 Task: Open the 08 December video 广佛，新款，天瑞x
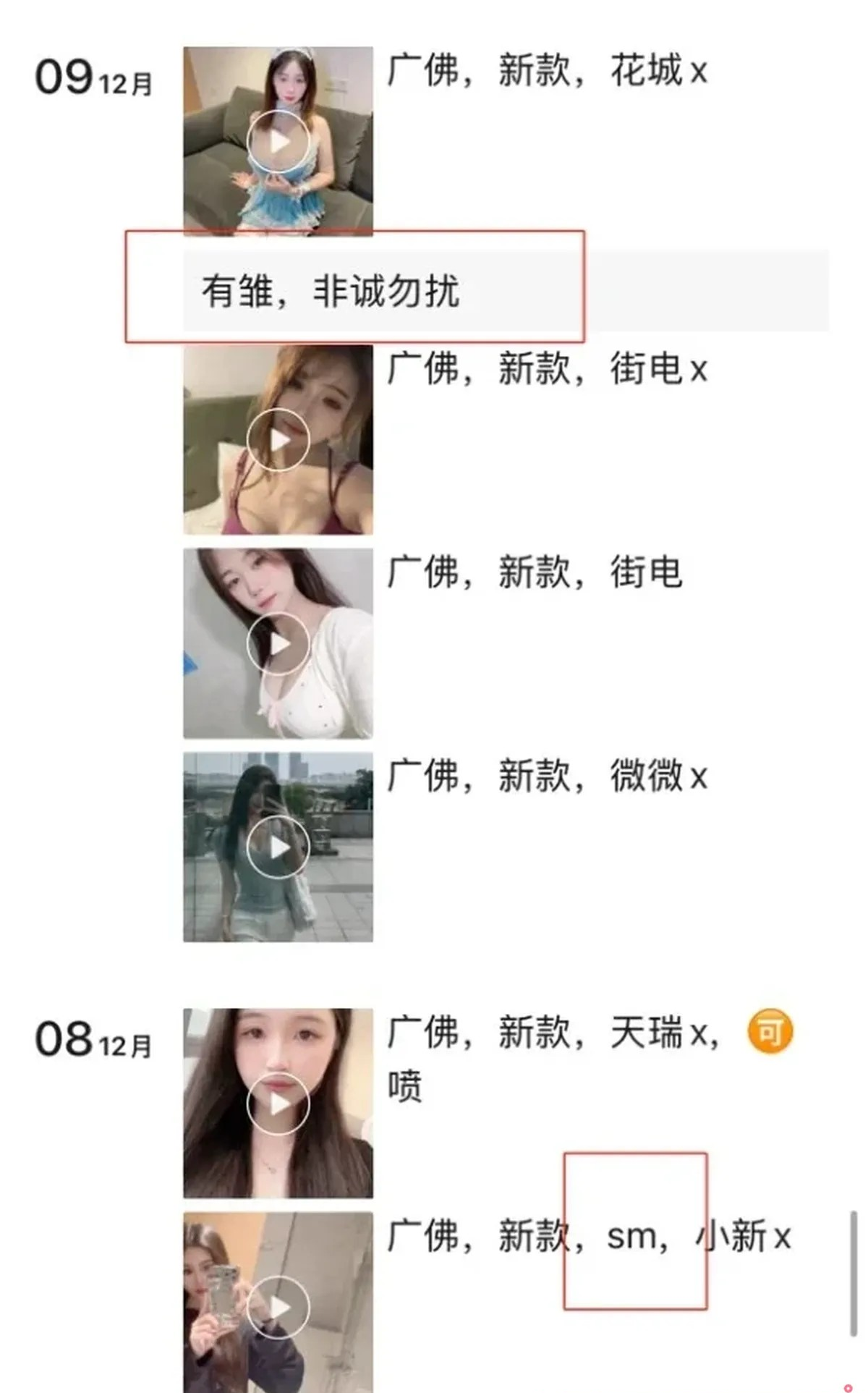coord(278,1104)
